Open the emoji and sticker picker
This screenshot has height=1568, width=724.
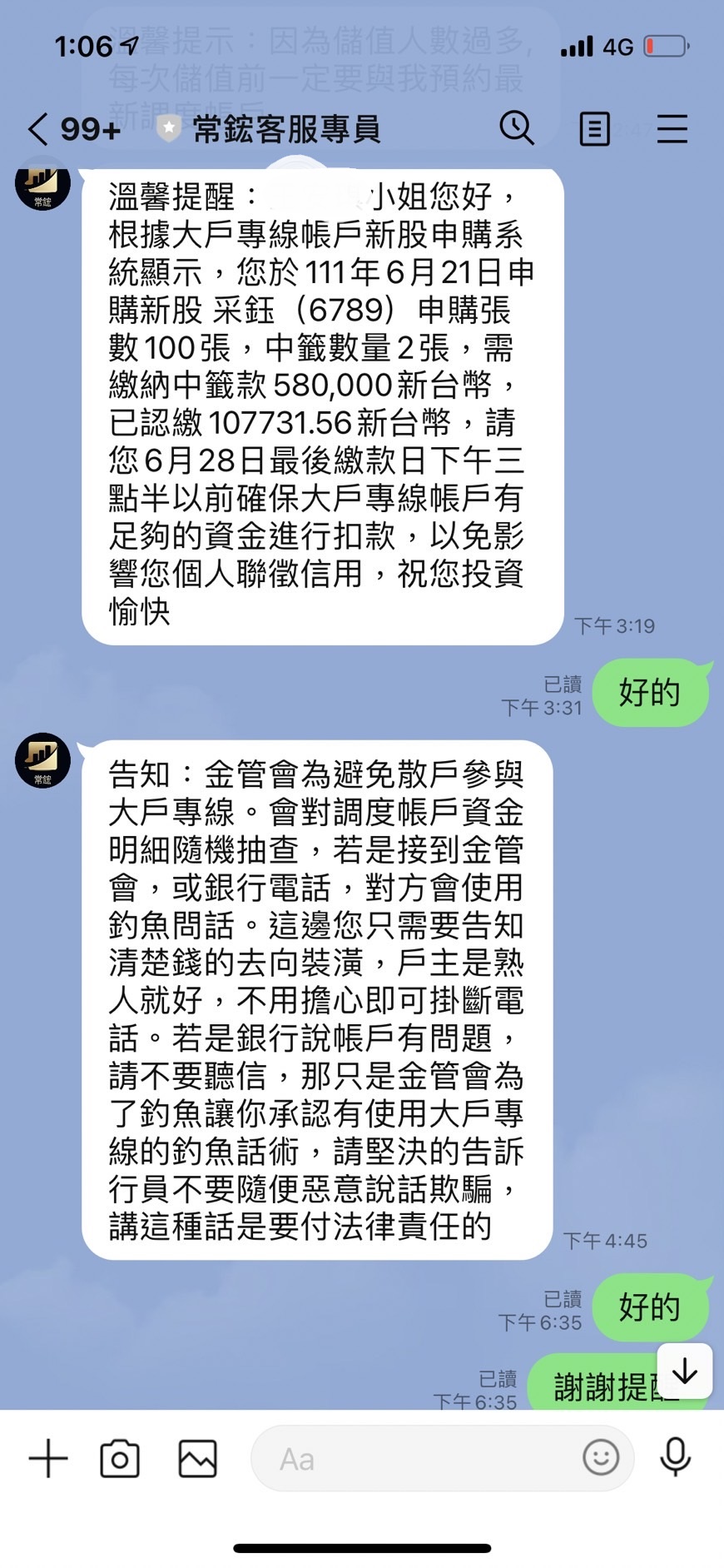coord(601,1457)
